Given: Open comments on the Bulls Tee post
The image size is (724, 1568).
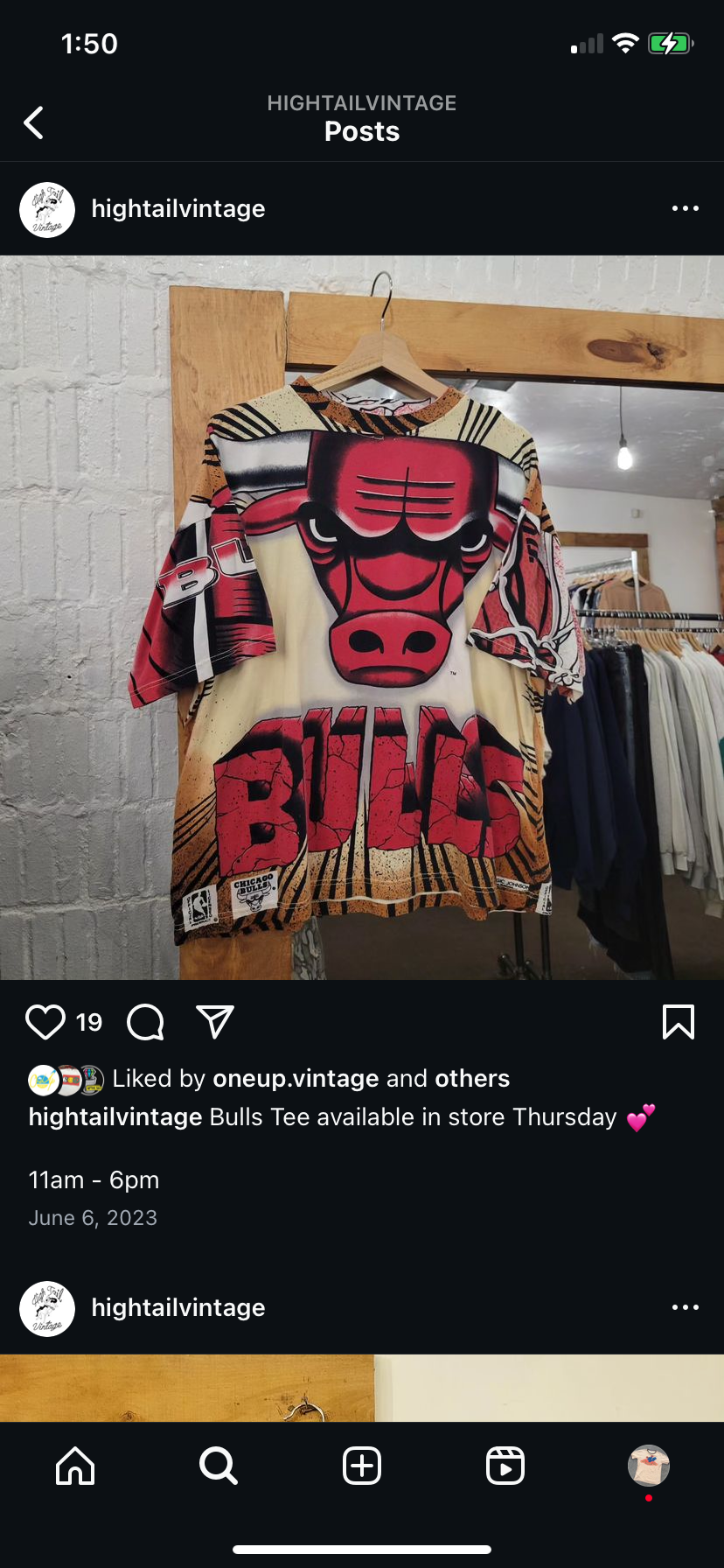Looking at the screenshot, I should (x=145, y=1022).
